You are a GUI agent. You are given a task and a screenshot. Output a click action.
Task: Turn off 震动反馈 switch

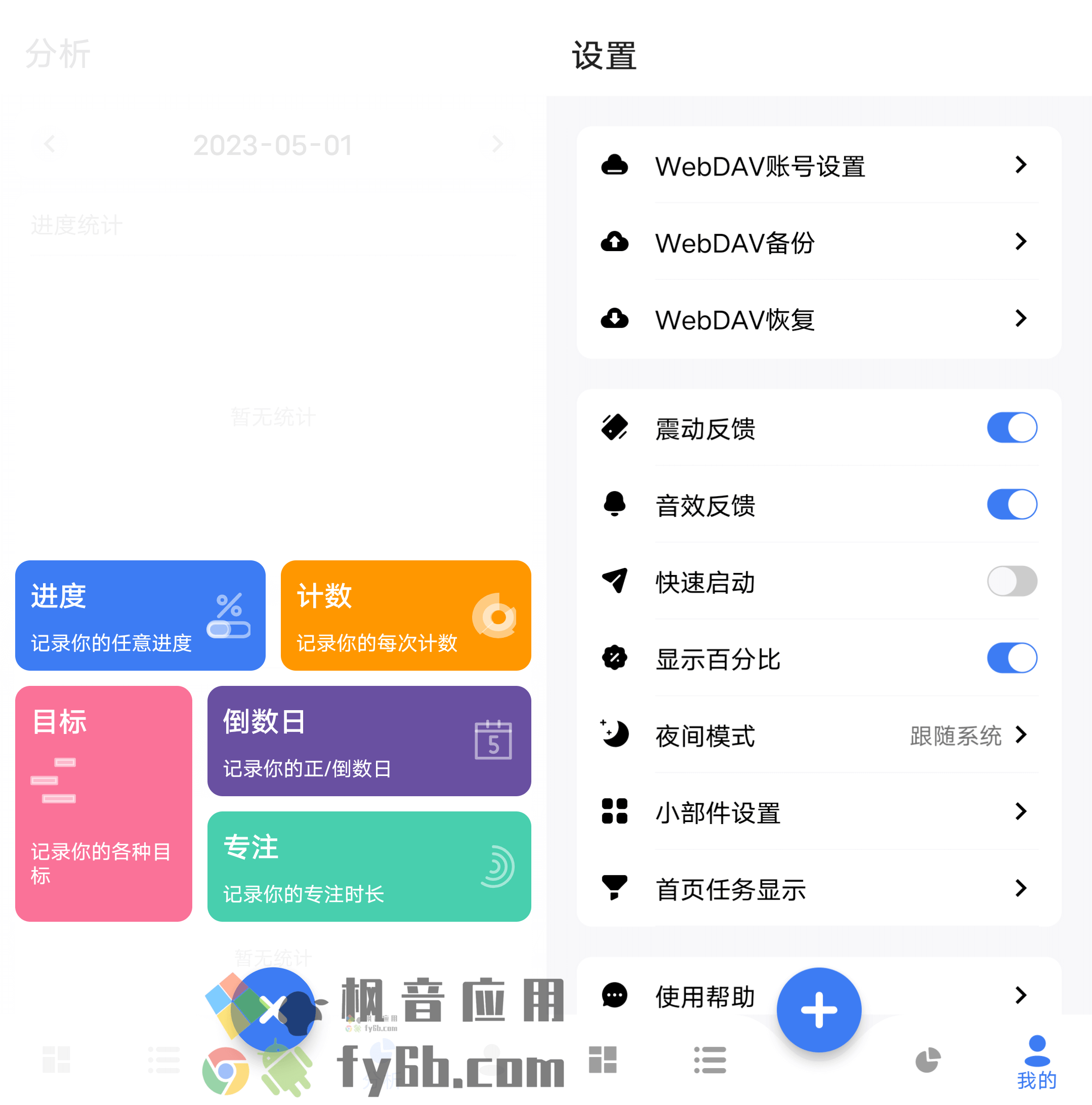[x=1011, y=428]
